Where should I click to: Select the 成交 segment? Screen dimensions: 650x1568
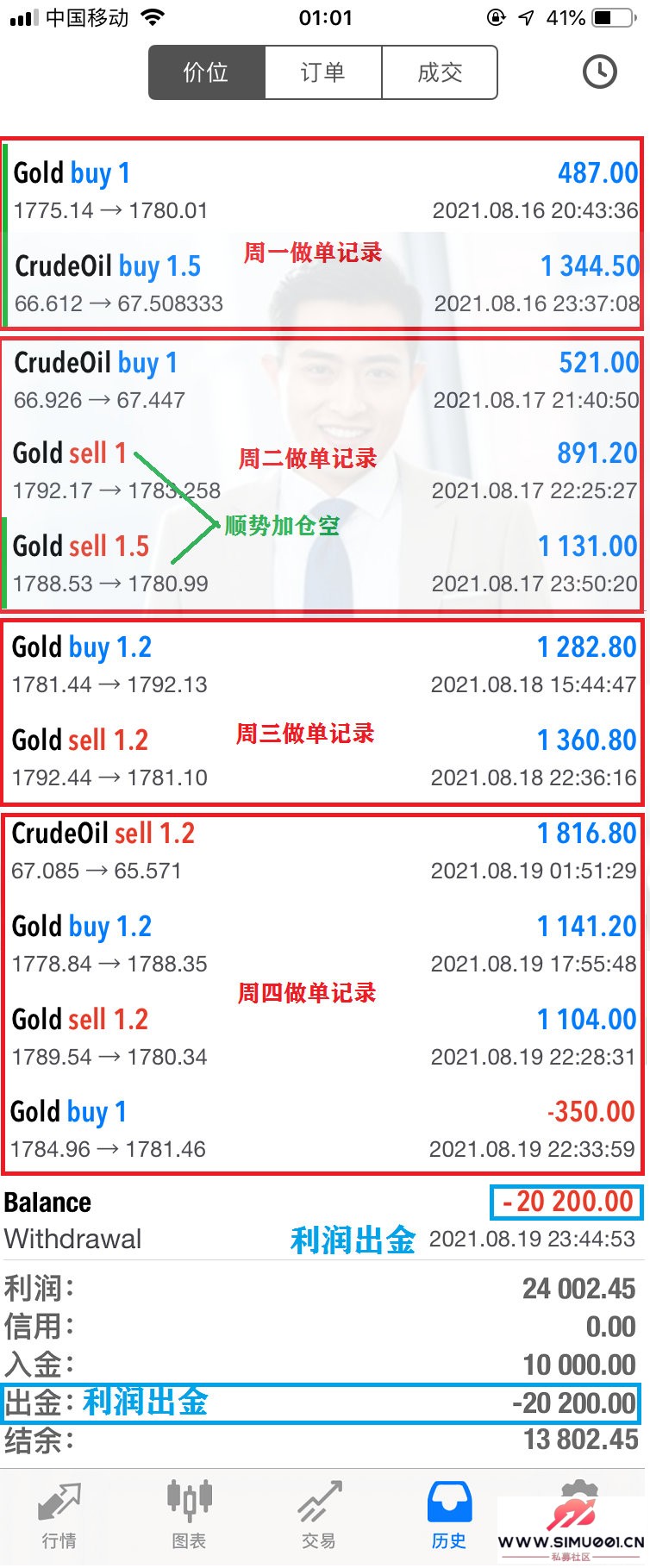tap(440, 72)
